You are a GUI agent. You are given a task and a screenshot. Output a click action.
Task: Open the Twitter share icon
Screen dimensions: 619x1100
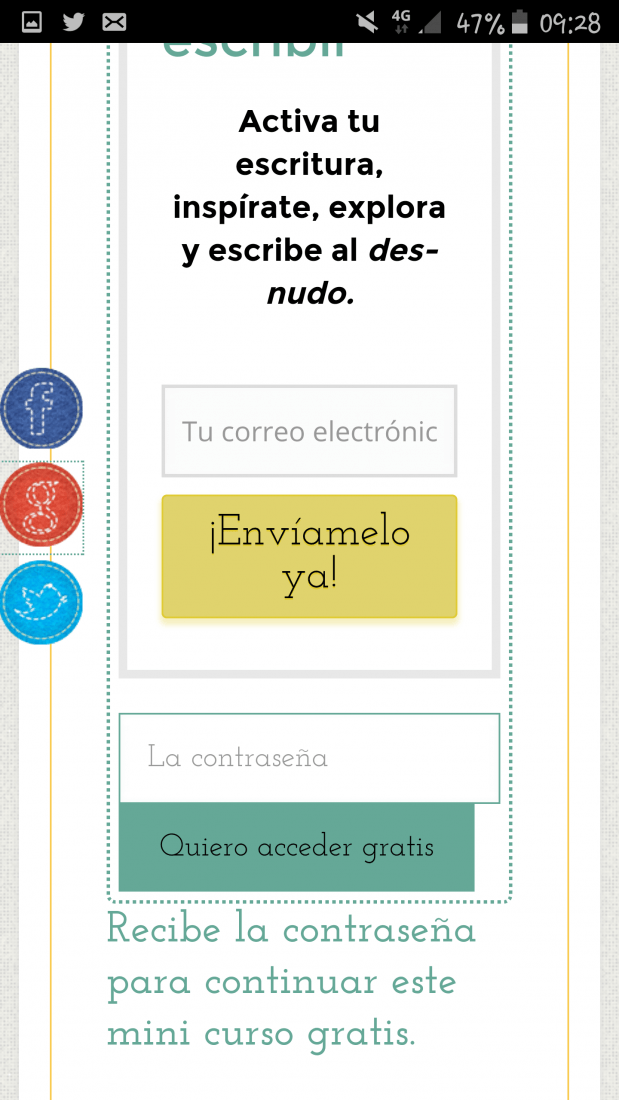point(41,603)
